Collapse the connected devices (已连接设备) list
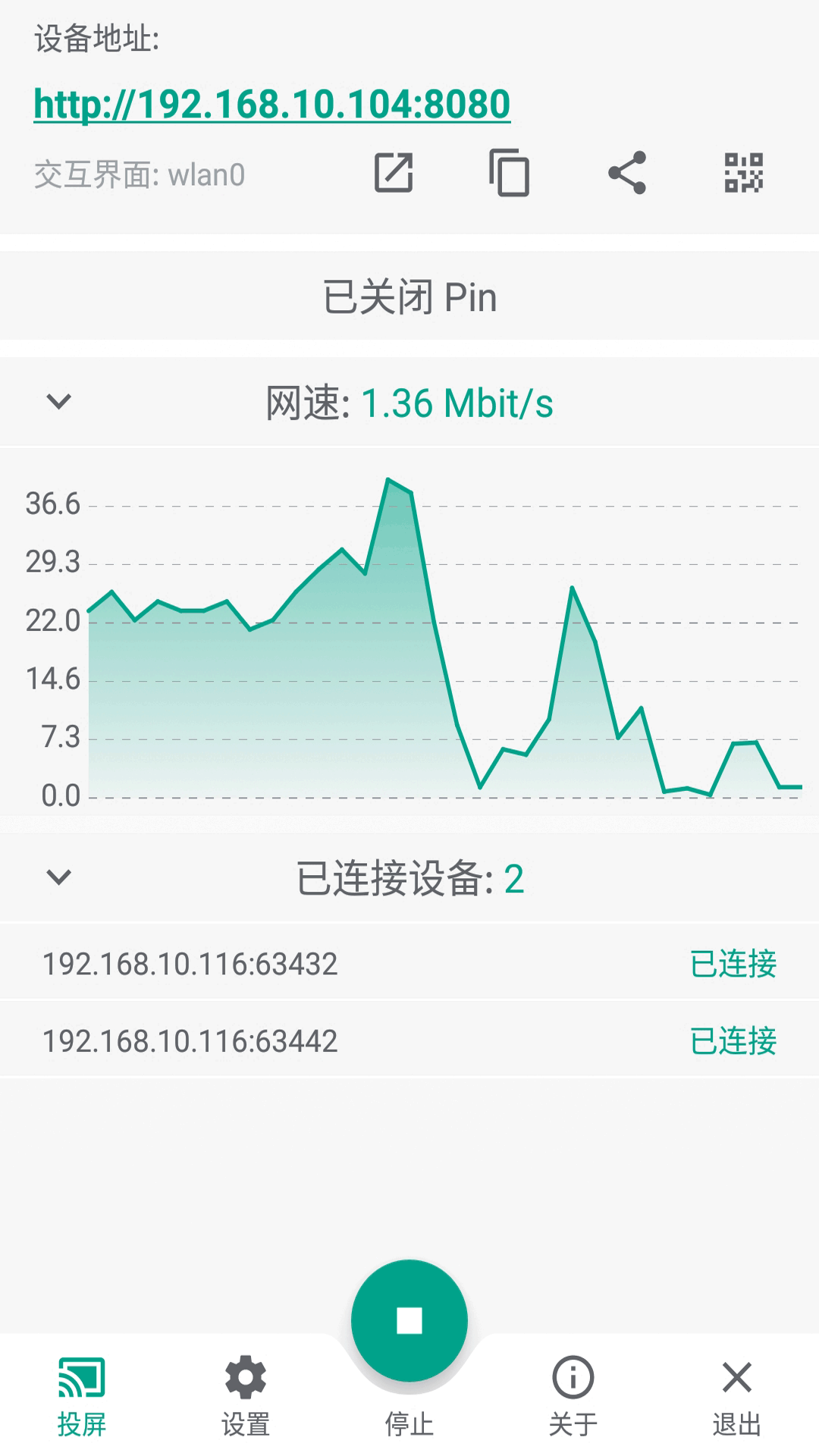 pyautogui.click(x=58, y=877)
